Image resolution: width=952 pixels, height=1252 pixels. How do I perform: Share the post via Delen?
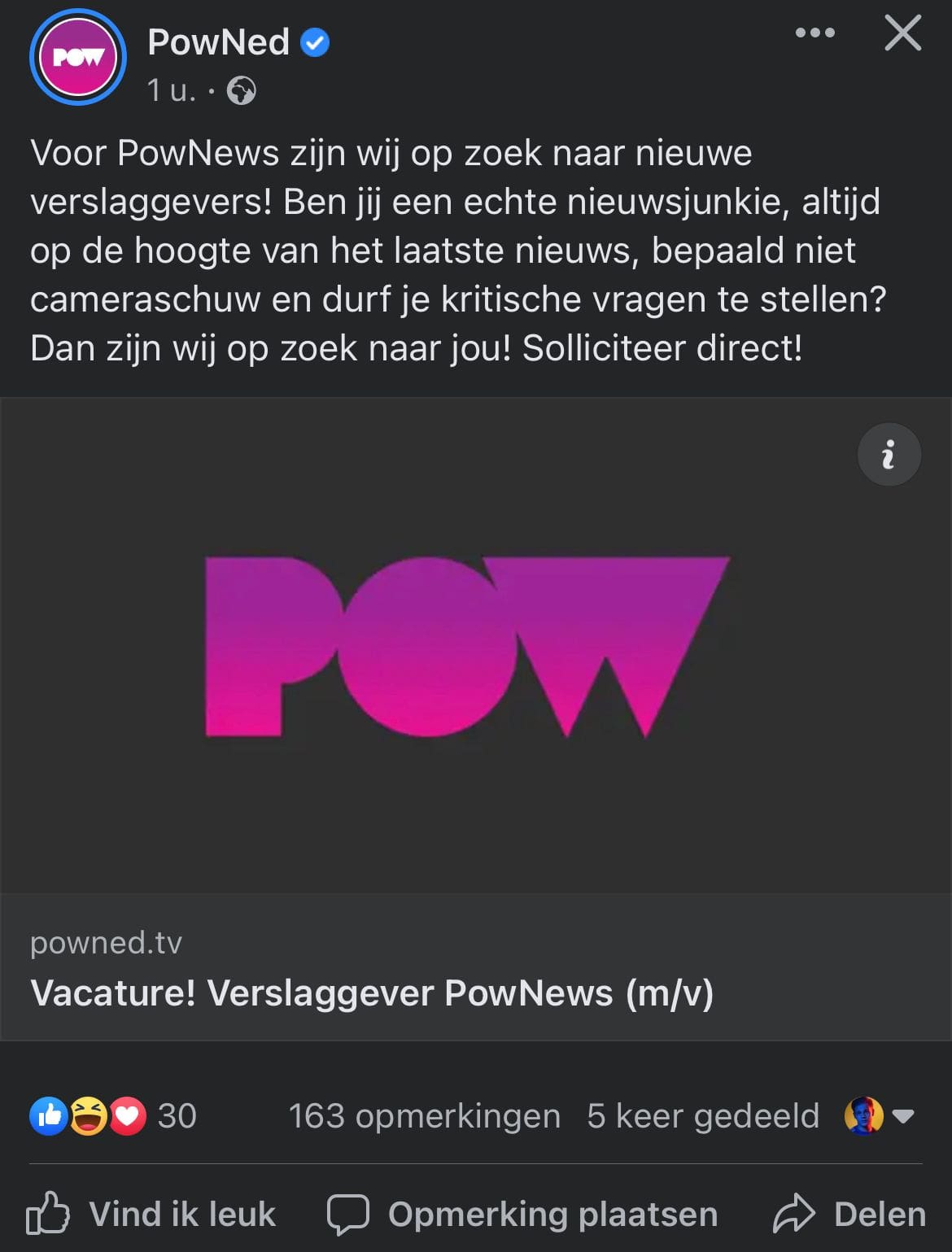coord(849,1215)
